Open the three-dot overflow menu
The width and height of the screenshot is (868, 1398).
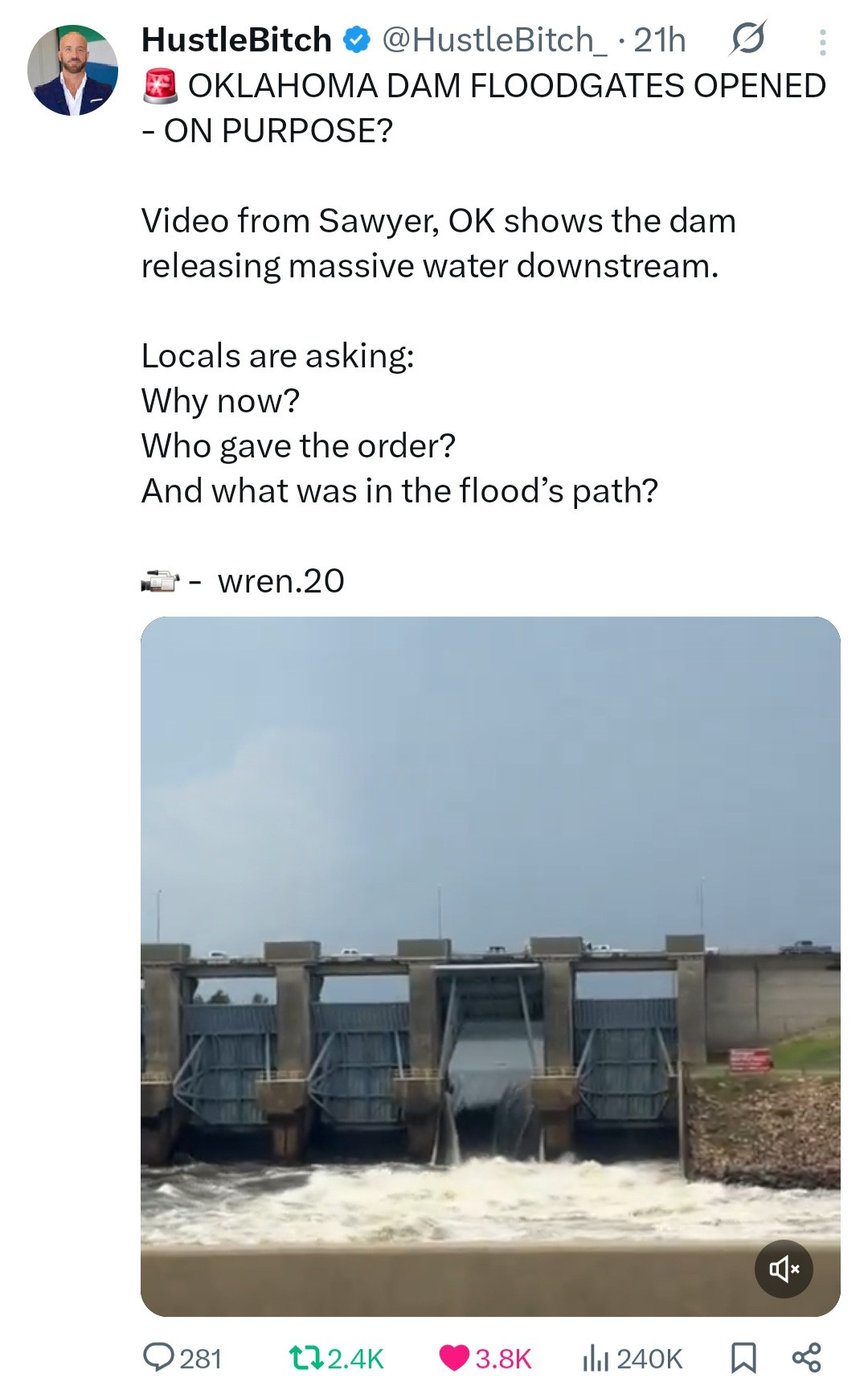click(821, 42)
